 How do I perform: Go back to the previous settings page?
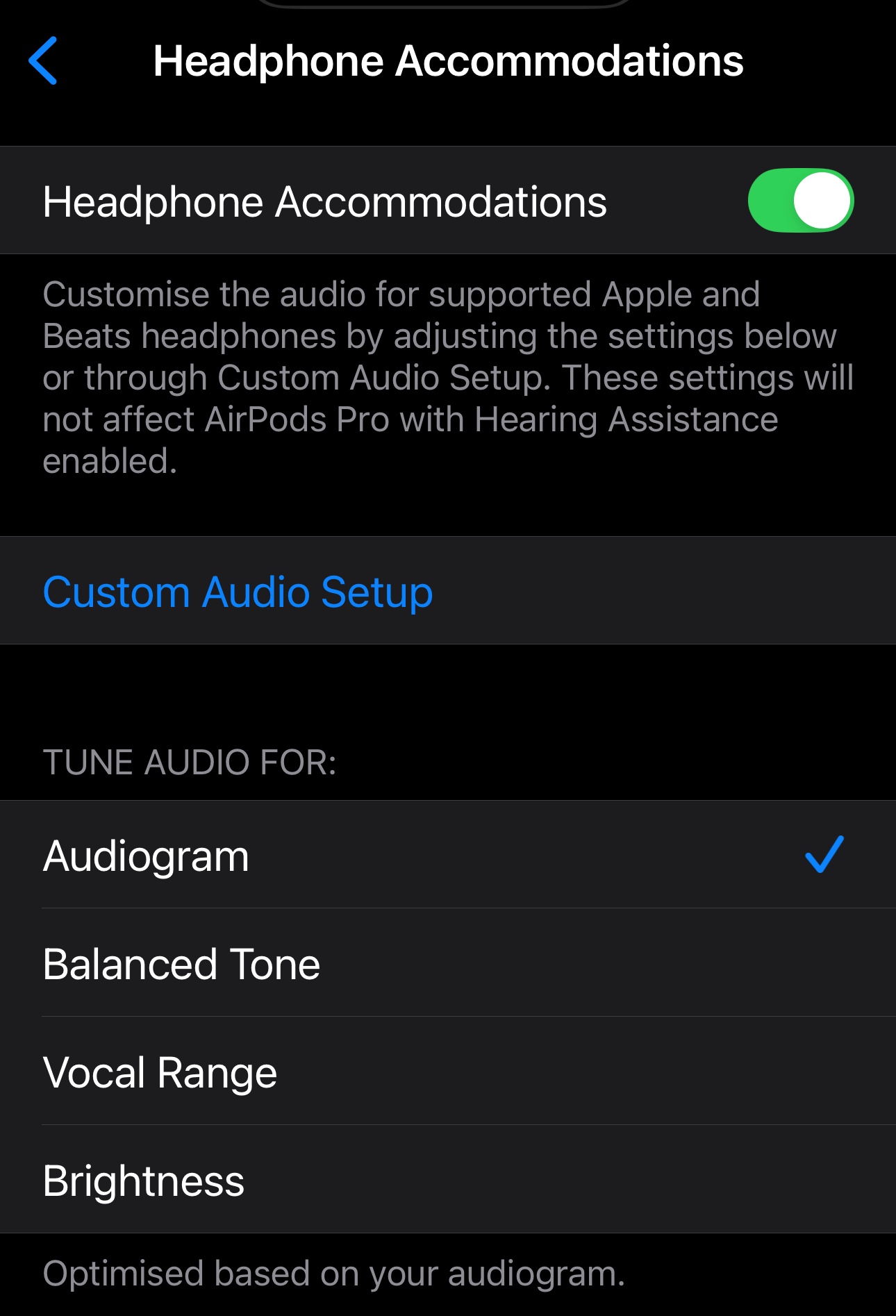(x=43, y=61)
